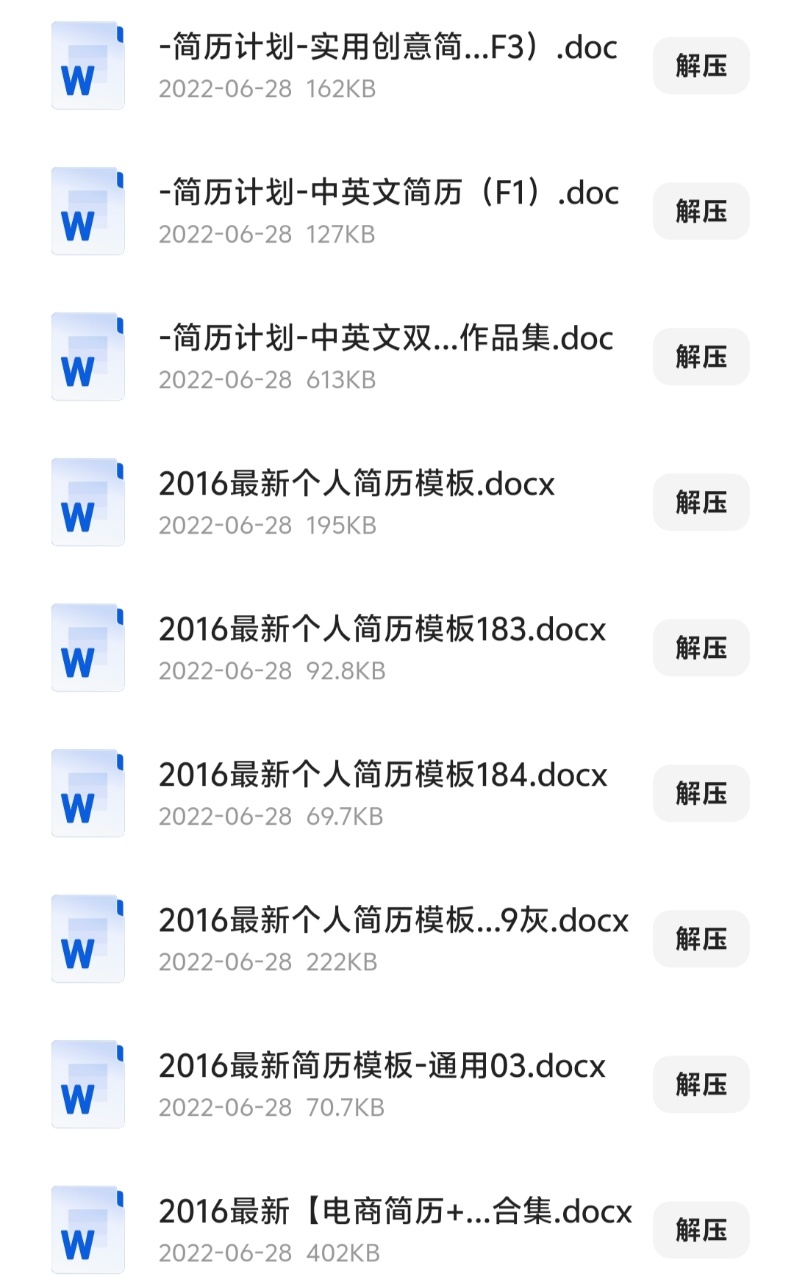Image resolution: width=794 pixels, height=1279 pixels.
Task: Open 中英文简历（F1）.doc by its name
Action: [387, 193]
